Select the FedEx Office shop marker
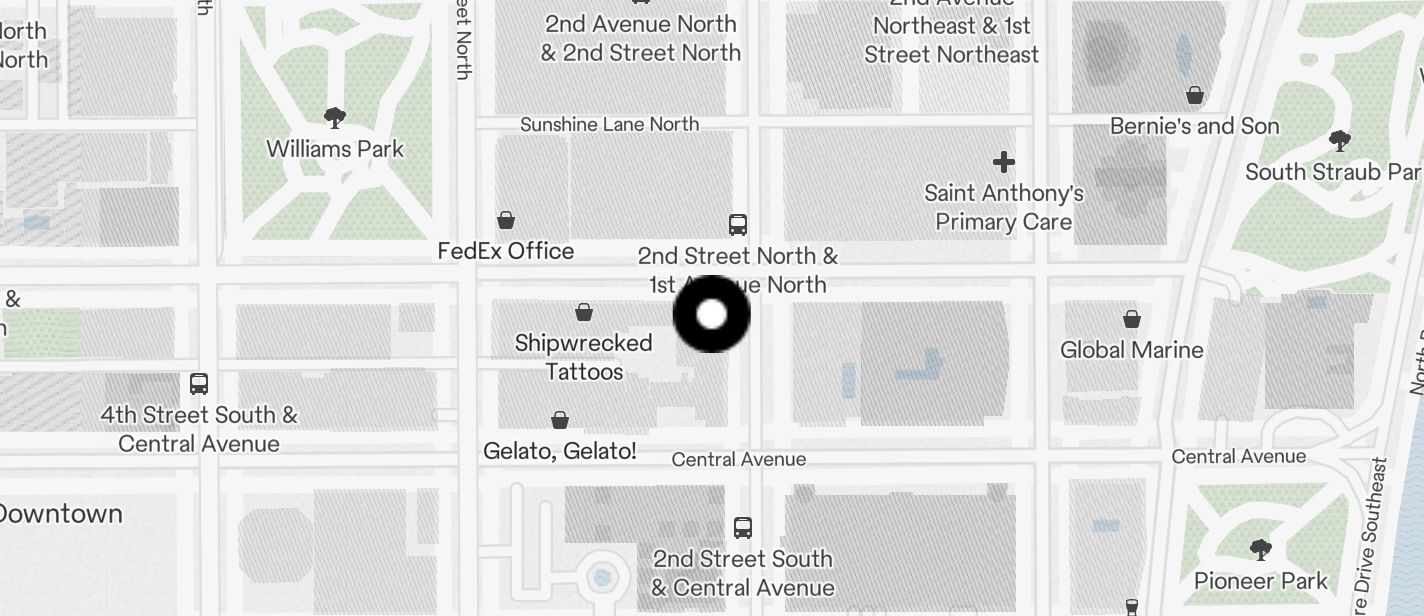This screenshot has width=1424, height=616. pyautogui.click(x=506, y=220)
